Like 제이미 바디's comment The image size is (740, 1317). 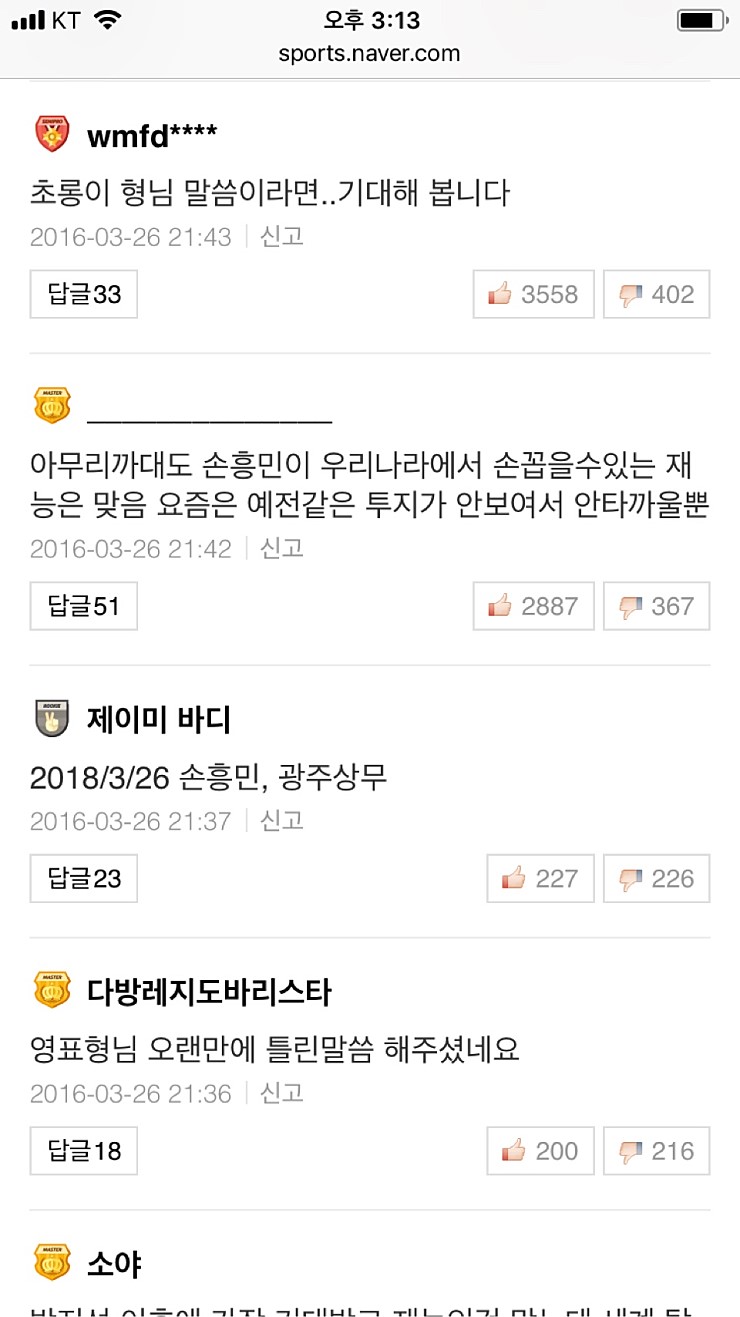click(x=540, y=879)
